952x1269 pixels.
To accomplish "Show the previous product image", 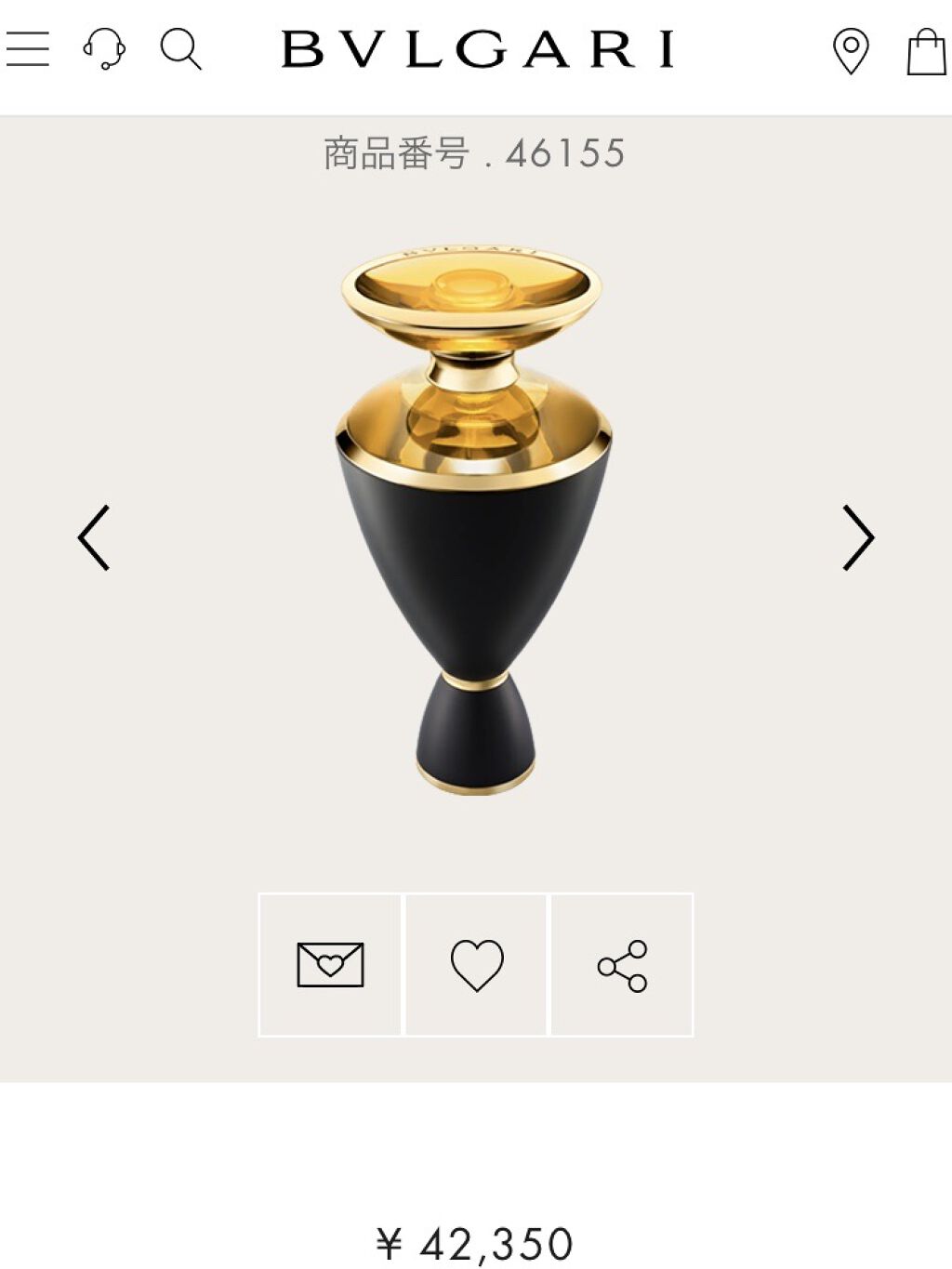I will (x=94, y=537).
